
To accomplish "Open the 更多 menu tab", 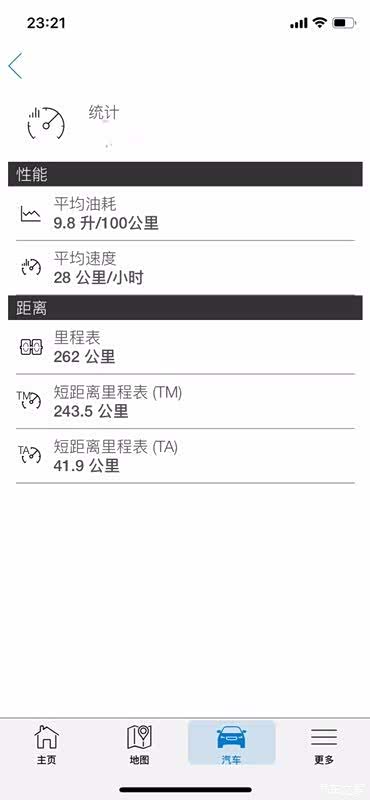I will 324,744.
